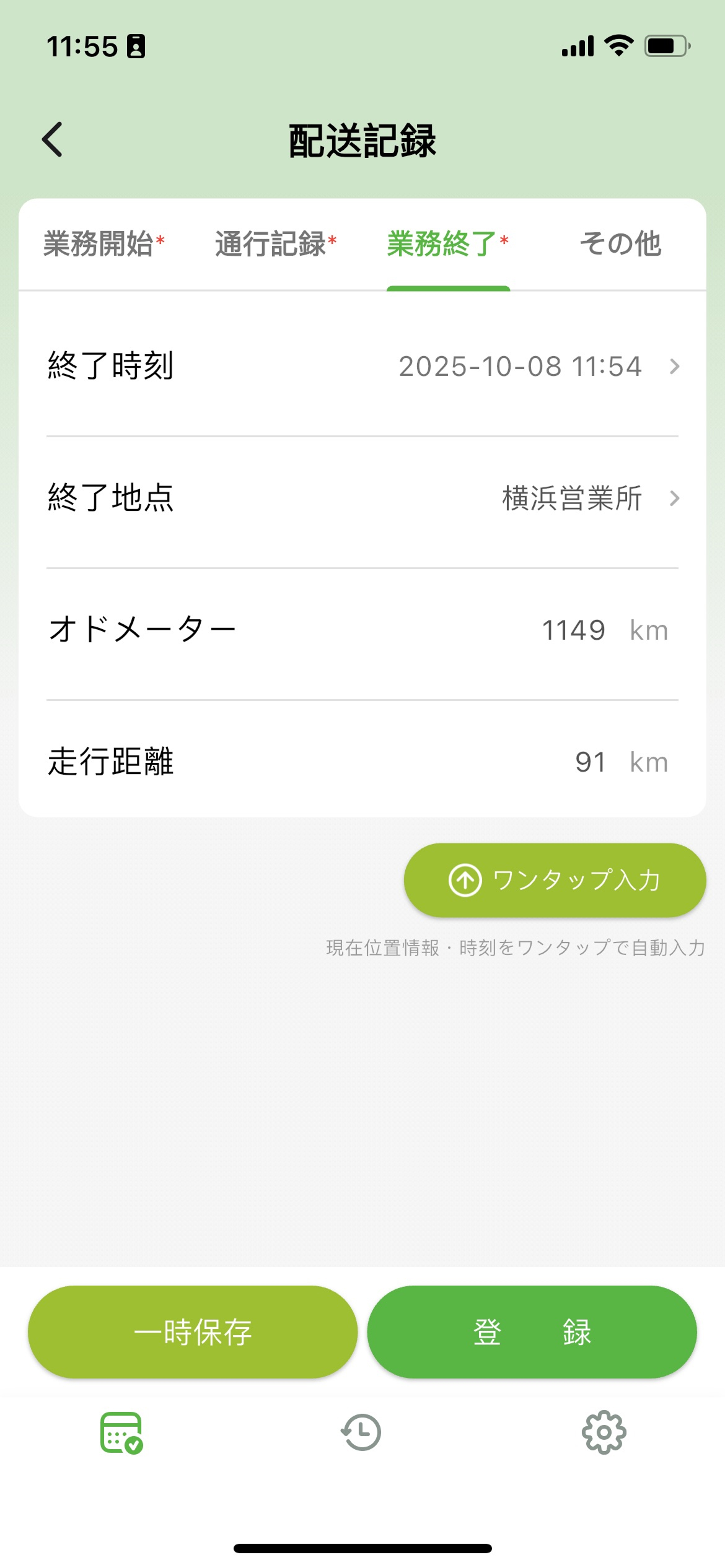Open the settings gear icon
725x1568 pixels.
click(x=604, y=1432)
